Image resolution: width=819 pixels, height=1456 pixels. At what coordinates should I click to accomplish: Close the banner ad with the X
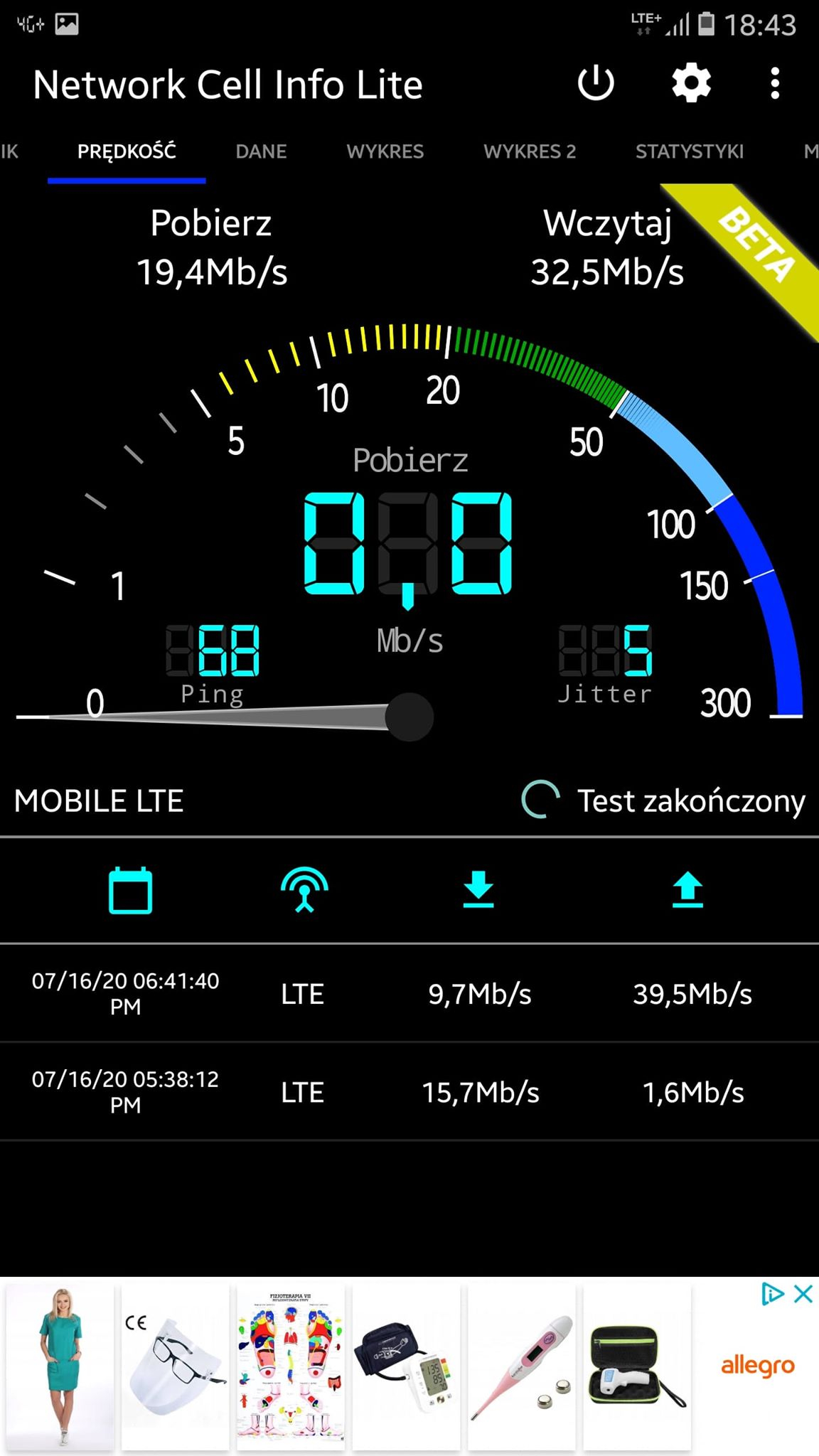[x=802, y=1294]
